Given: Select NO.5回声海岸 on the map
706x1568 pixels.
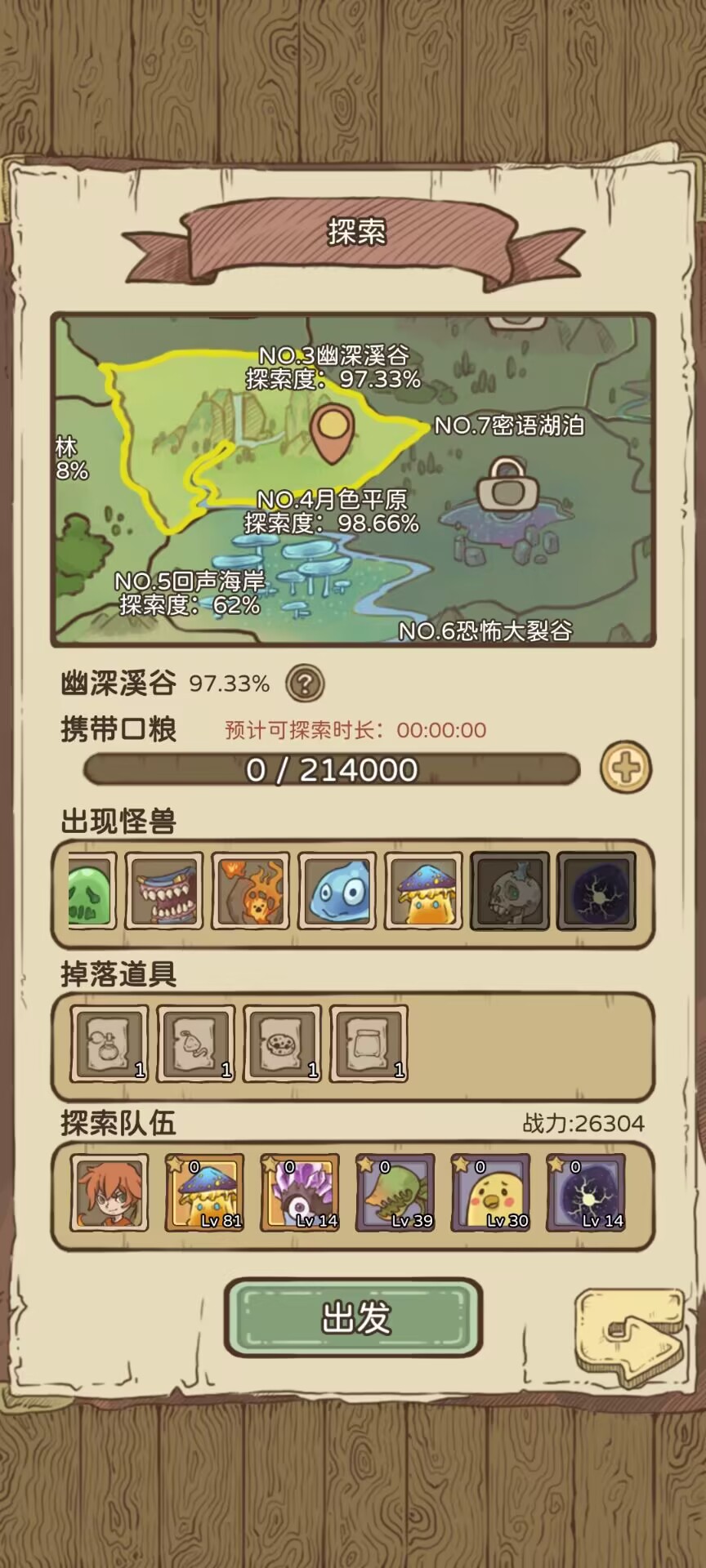Looking at the screenshot, I should 190,592.
